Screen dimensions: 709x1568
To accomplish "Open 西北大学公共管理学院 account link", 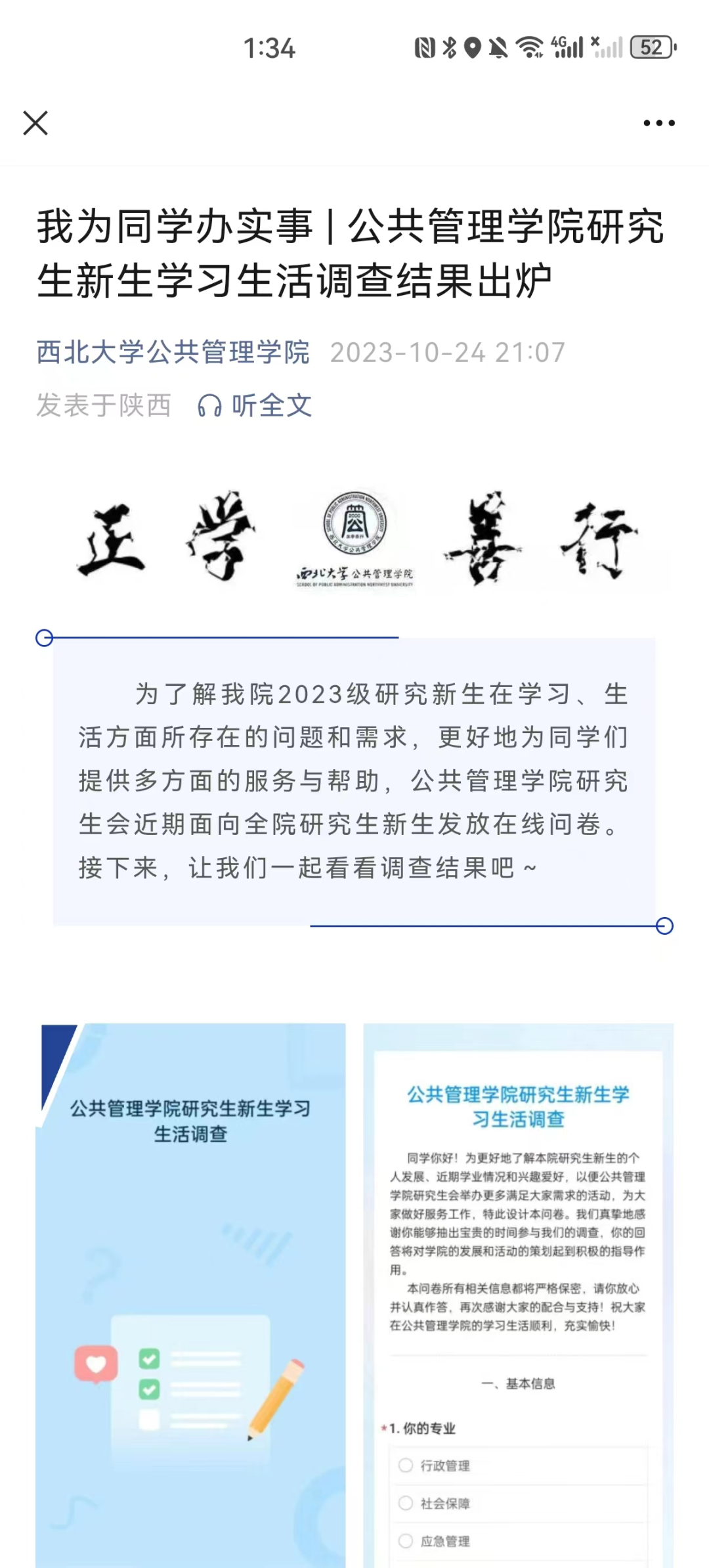I will (173, 352).
